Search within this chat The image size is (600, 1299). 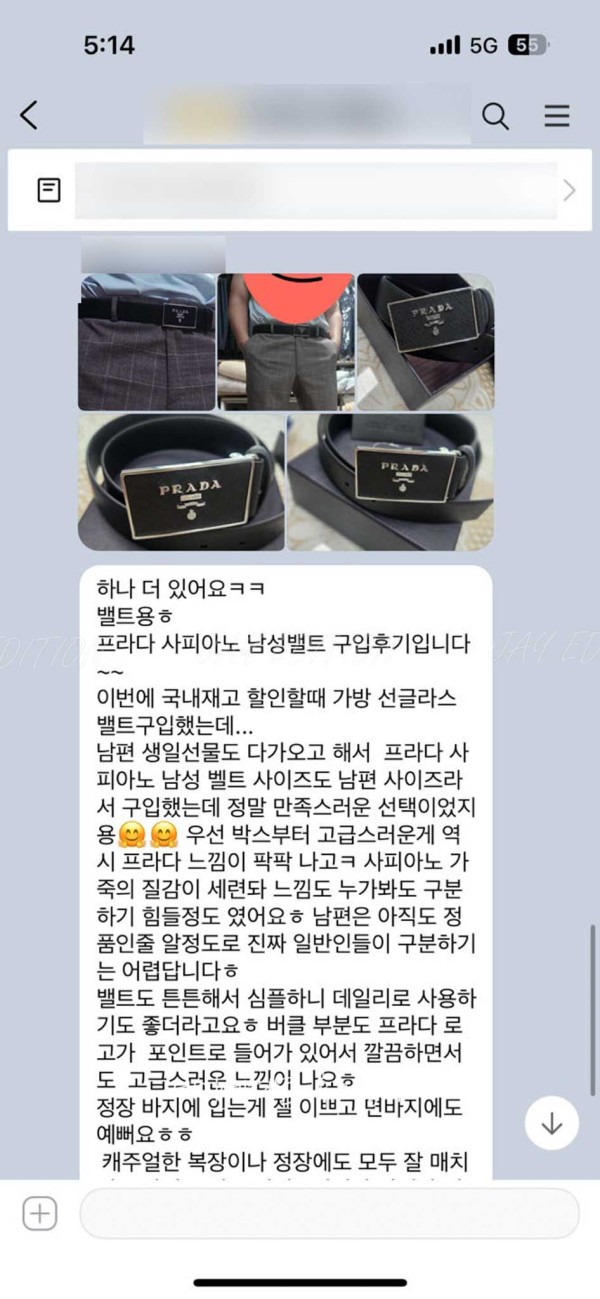point(495,116)
